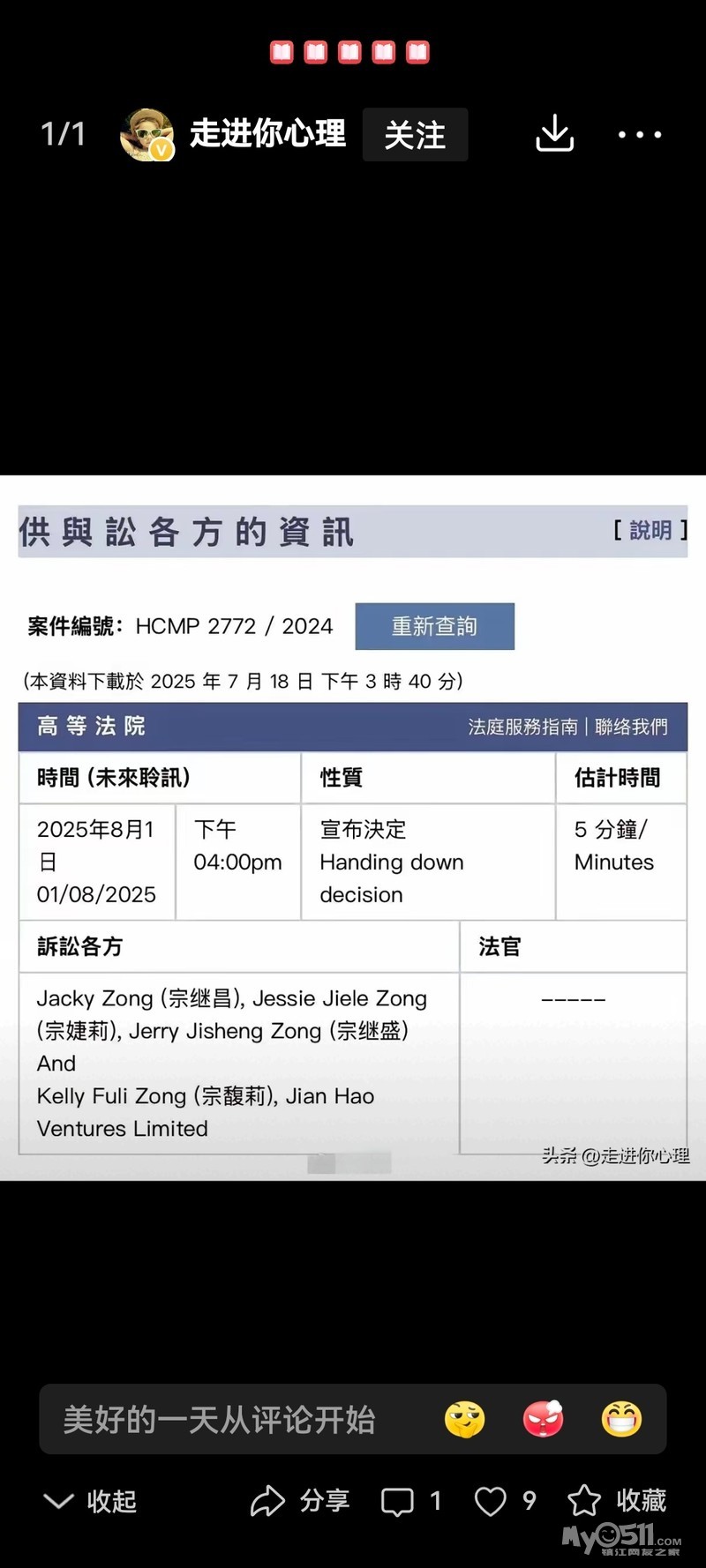Viewport: 706px width, 1568px height.
Task: Open the three-dot overflow menu
Action: (640, 135)
